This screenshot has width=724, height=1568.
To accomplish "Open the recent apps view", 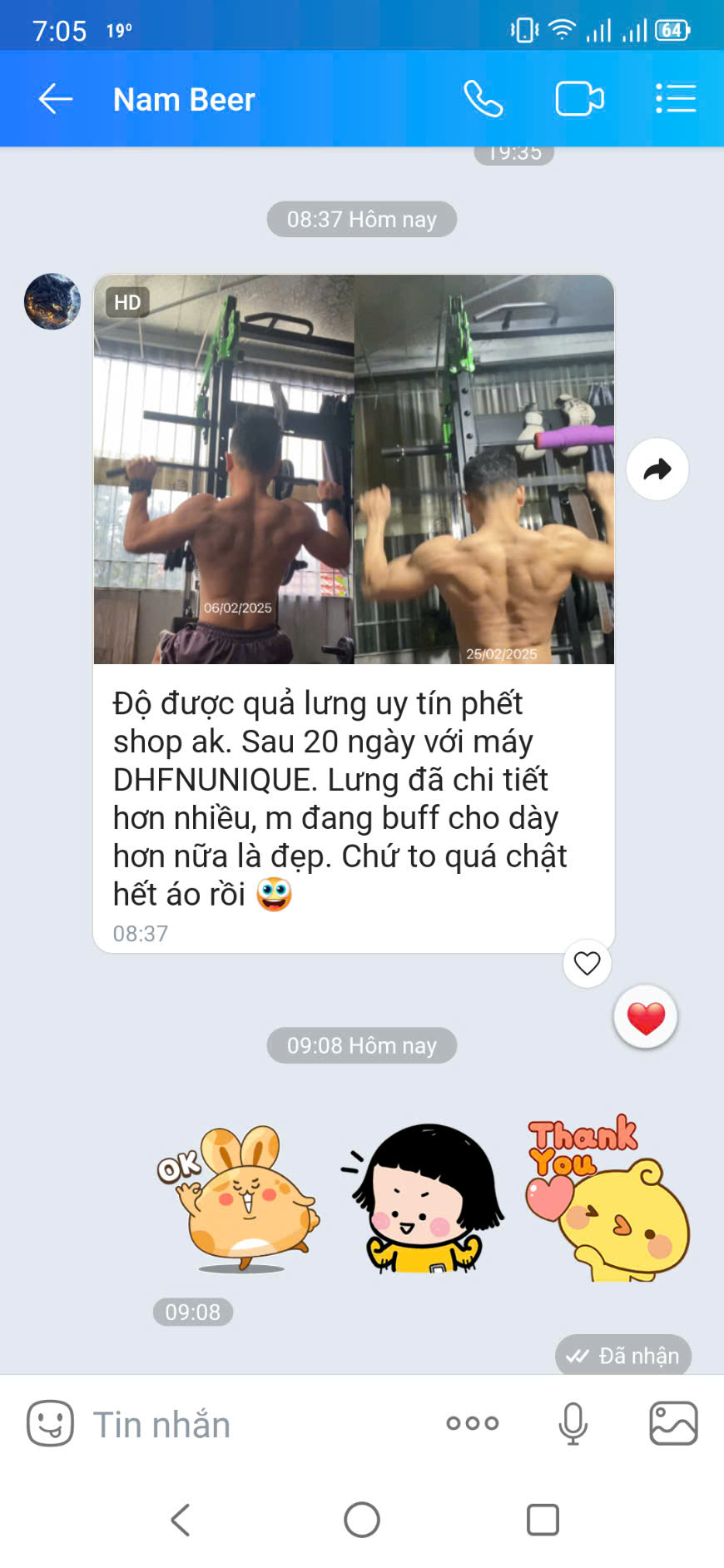I will [x=543, y=1520].
